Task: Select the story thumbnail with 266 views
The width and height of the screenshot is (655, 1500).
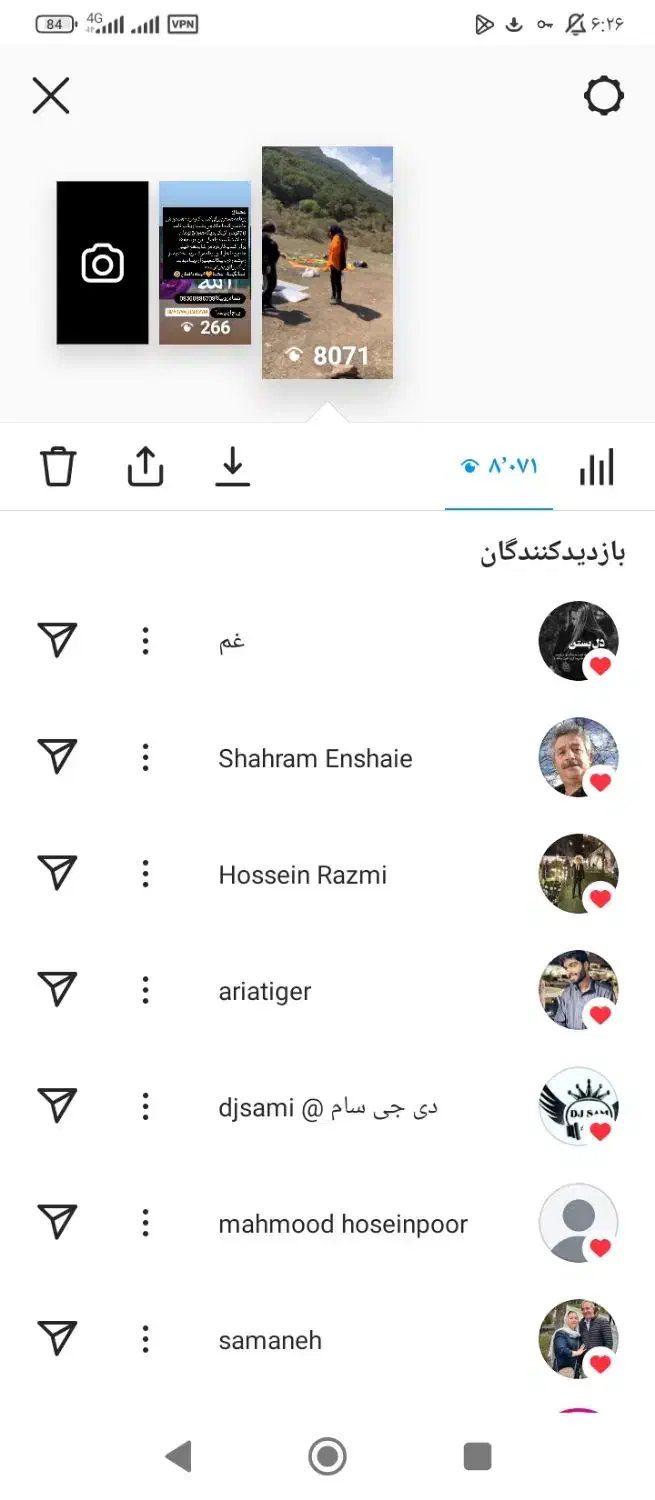Action: 205,263
